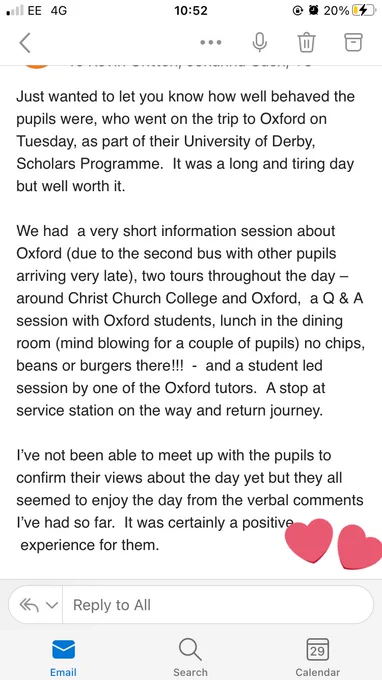
Task: Switch to the Search tab
Action: pos(190,657)
